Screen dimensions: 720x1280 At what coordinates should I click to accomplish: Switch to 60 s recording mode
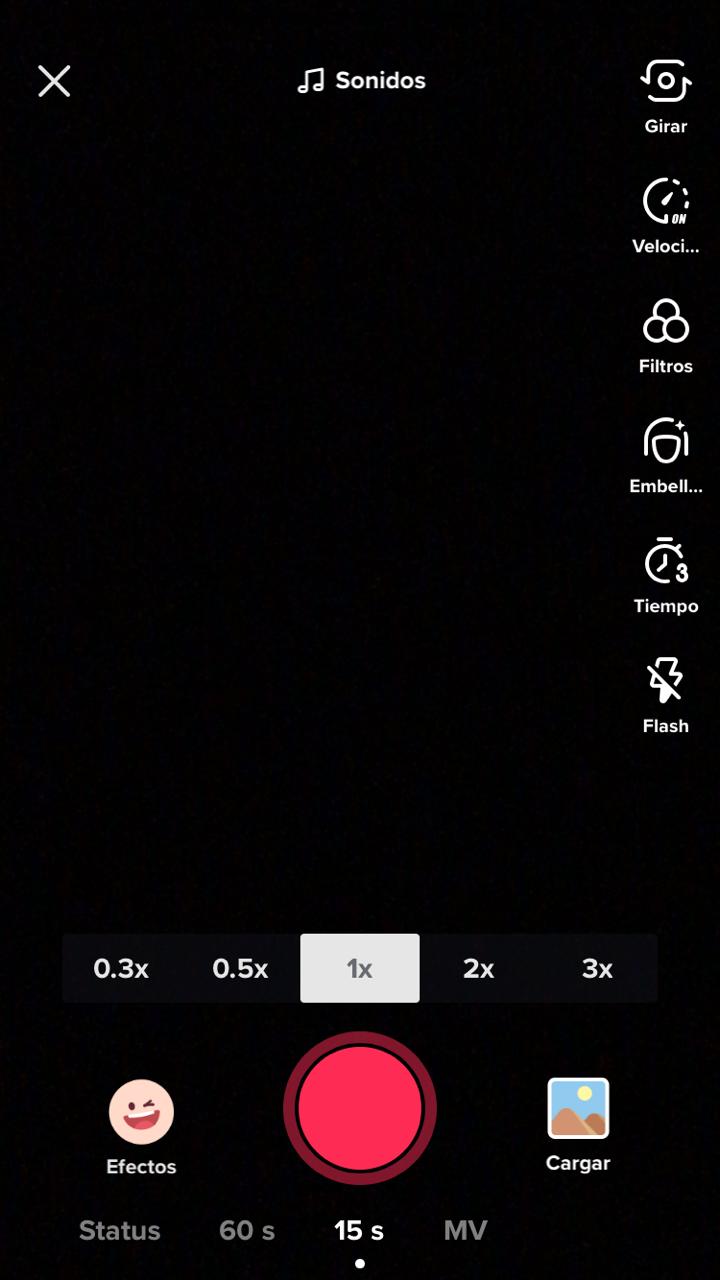coord(247,1230)
